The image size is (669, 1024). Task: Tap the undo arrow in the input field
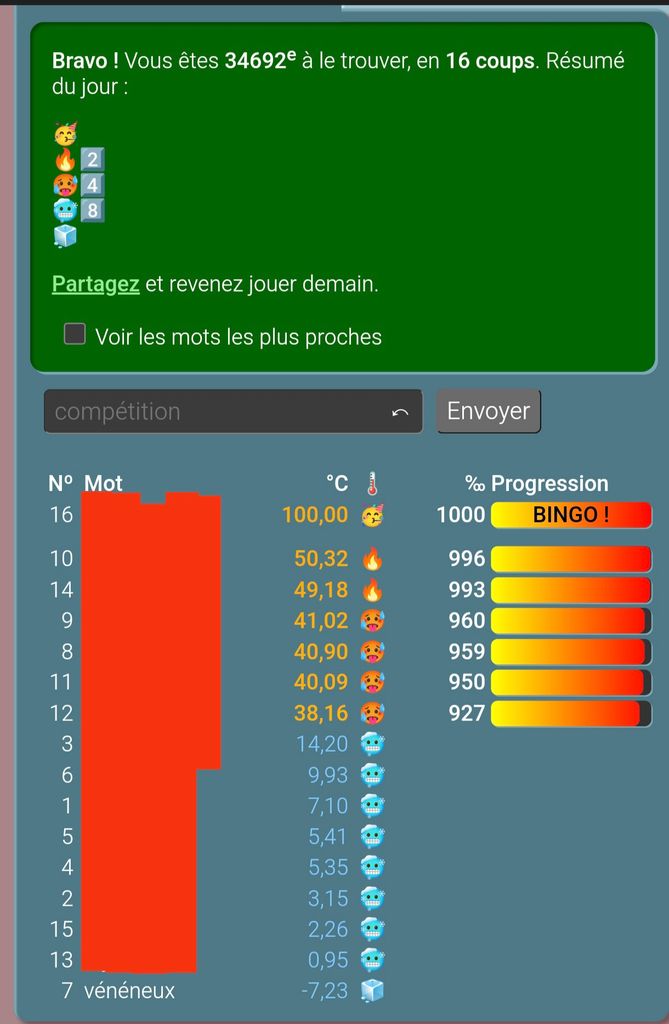(400, 412)
